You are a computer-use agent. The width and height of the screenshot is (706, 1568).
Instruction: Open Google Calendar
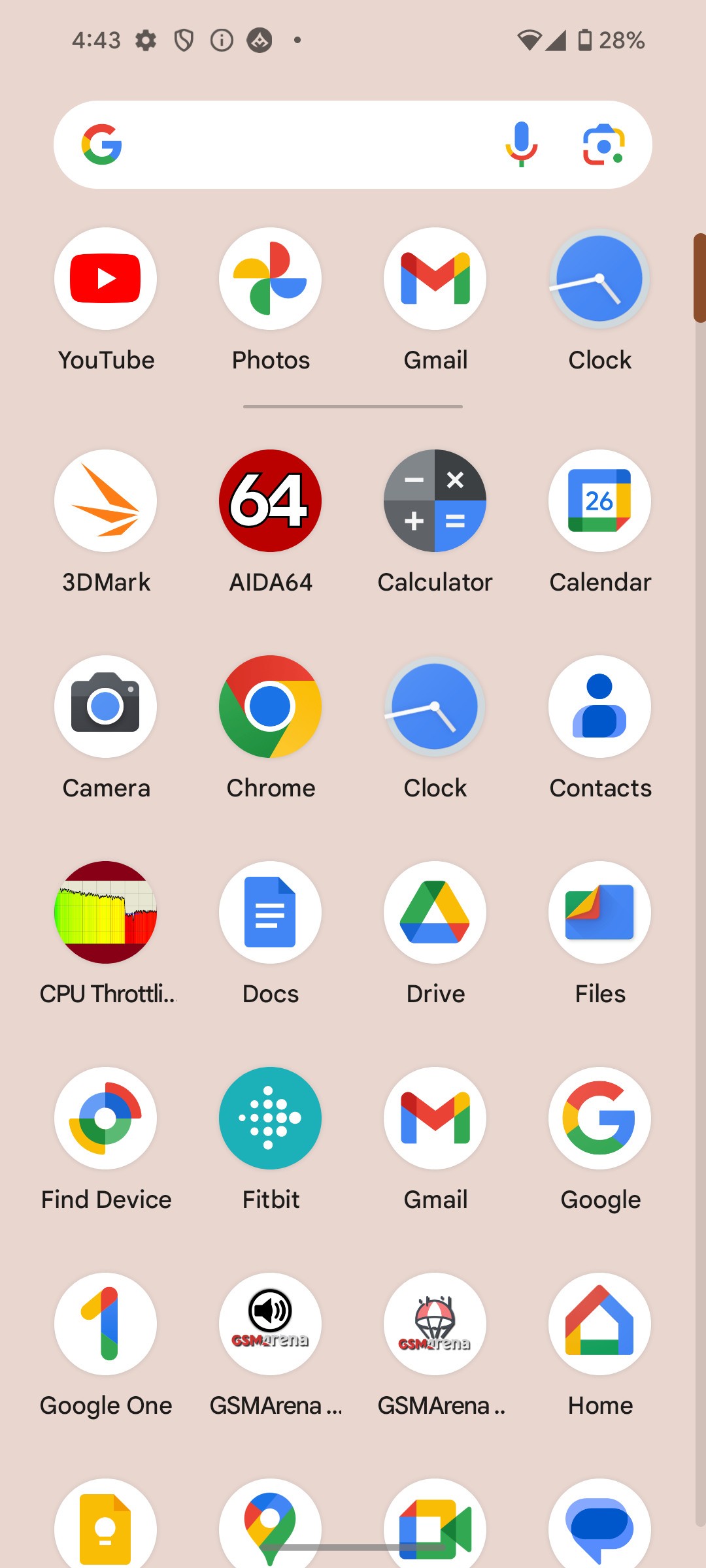(x=600, y=501)
